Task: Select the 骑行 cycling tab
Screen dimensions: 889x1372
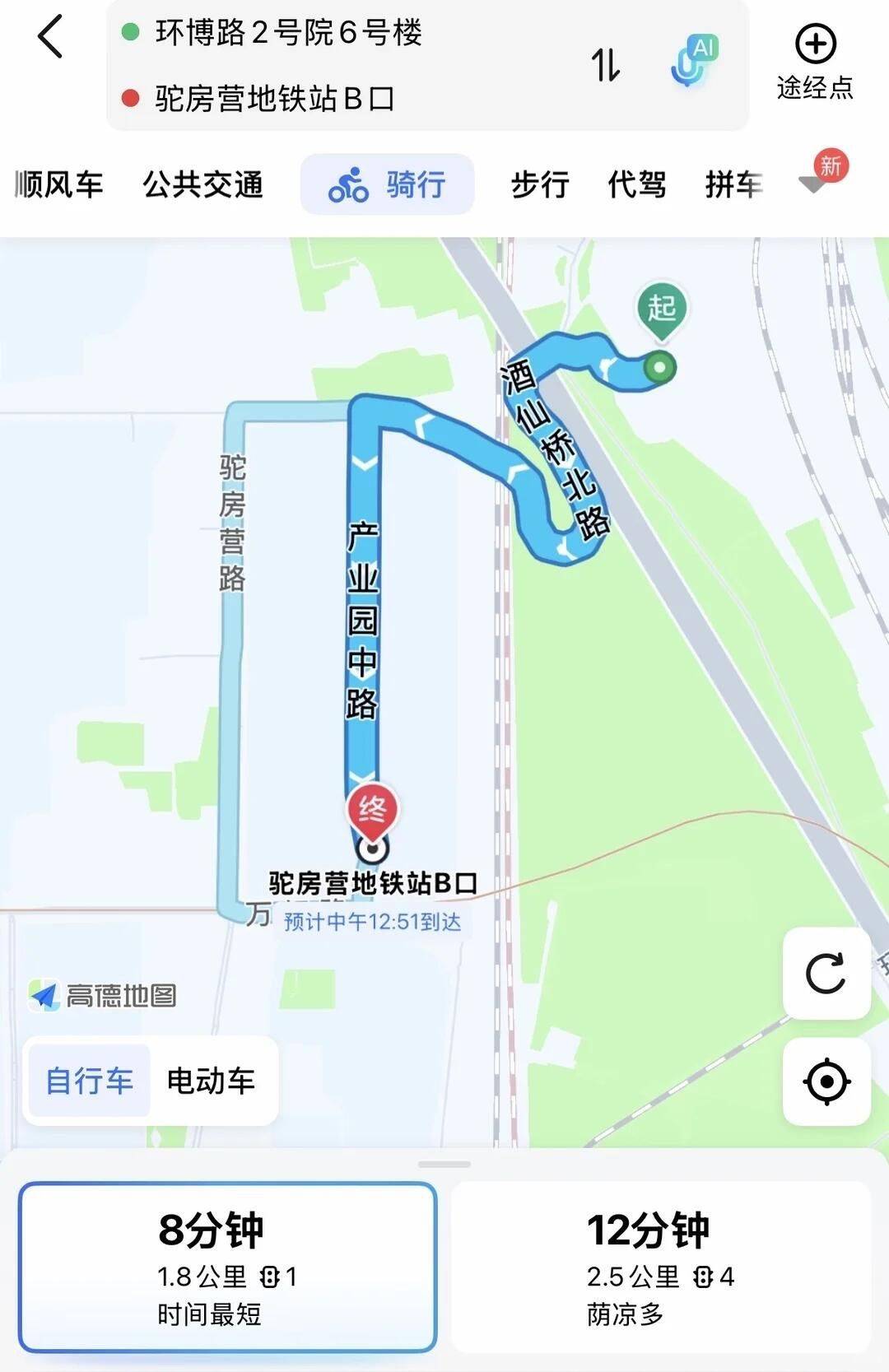Action: click(387, 184)
